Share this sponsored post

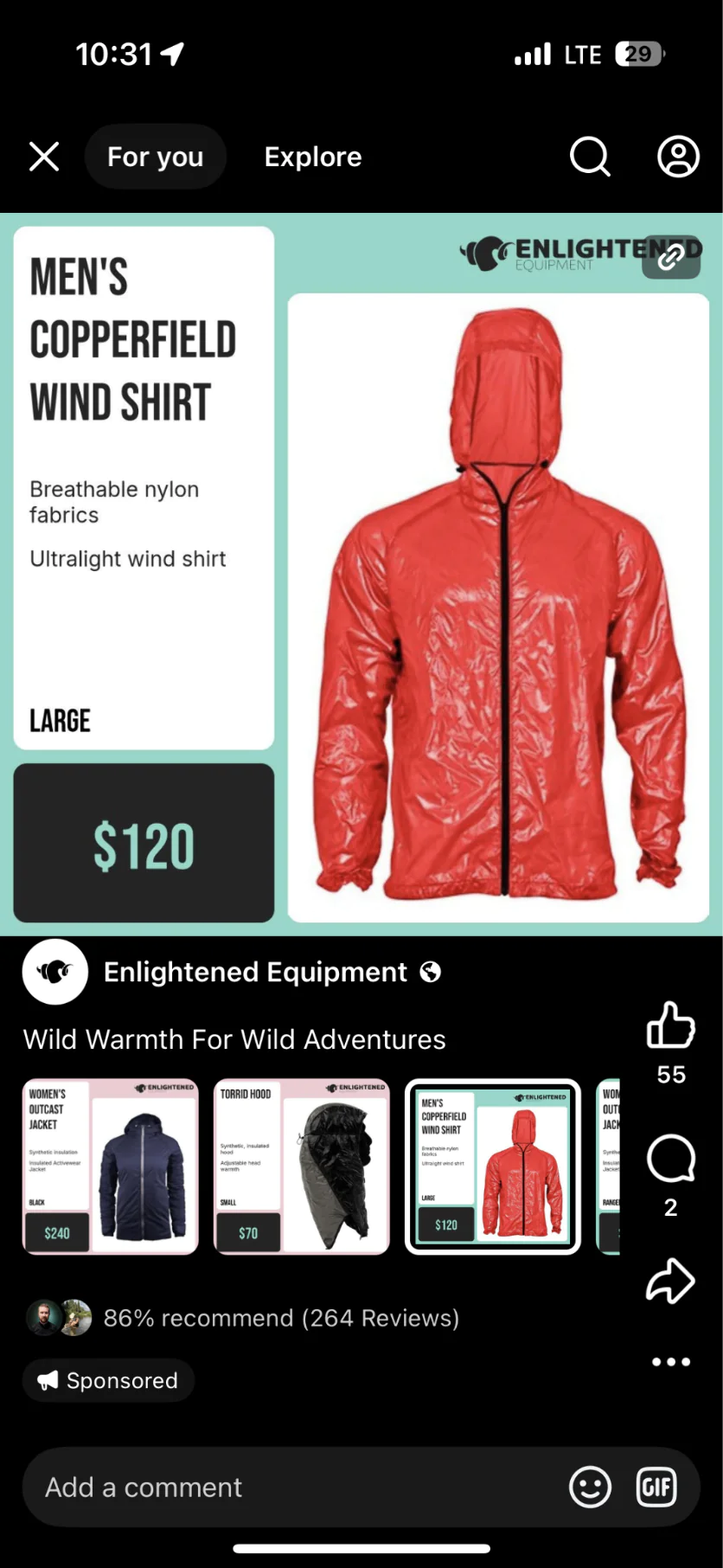coord(670,1282)
